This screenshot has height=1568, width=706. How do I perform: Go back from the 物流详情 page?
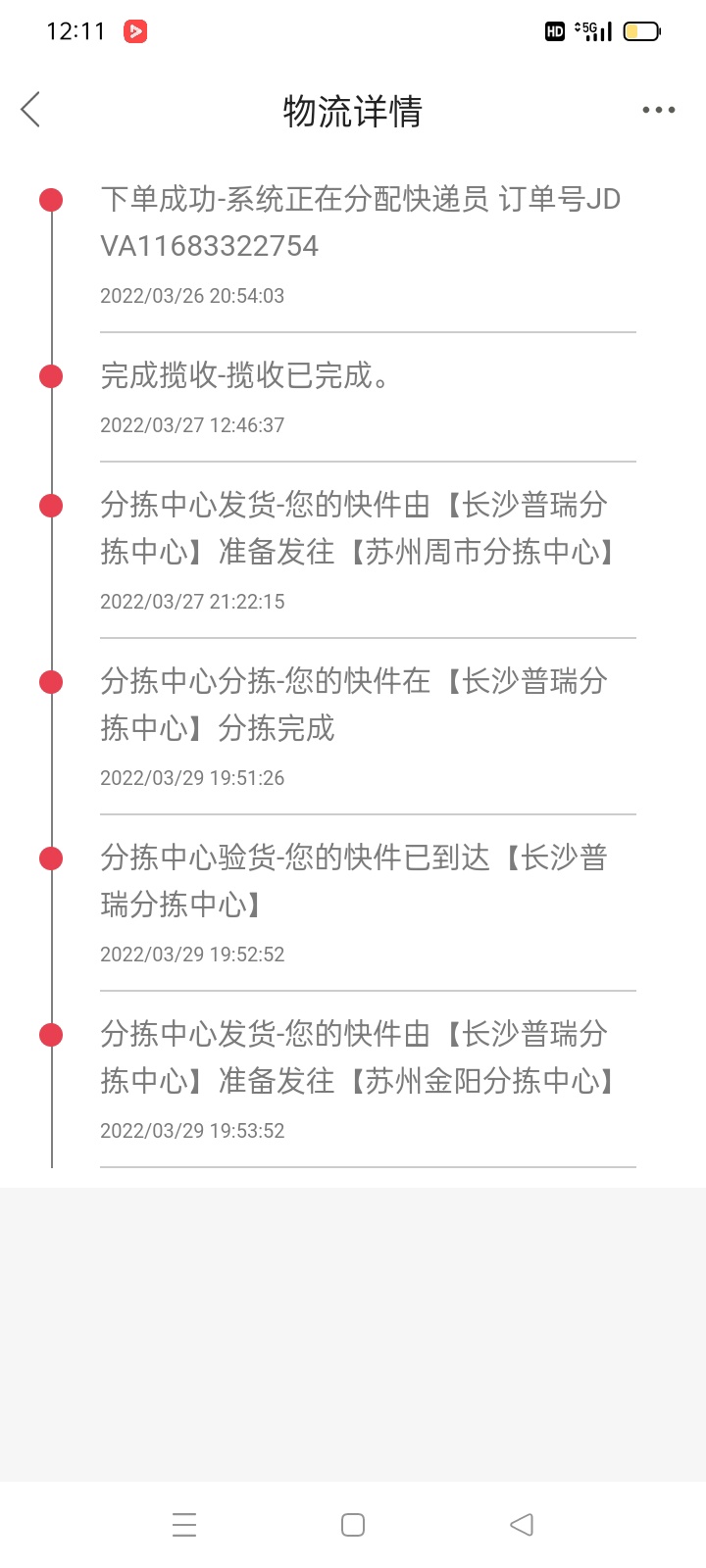pos(31,110)
